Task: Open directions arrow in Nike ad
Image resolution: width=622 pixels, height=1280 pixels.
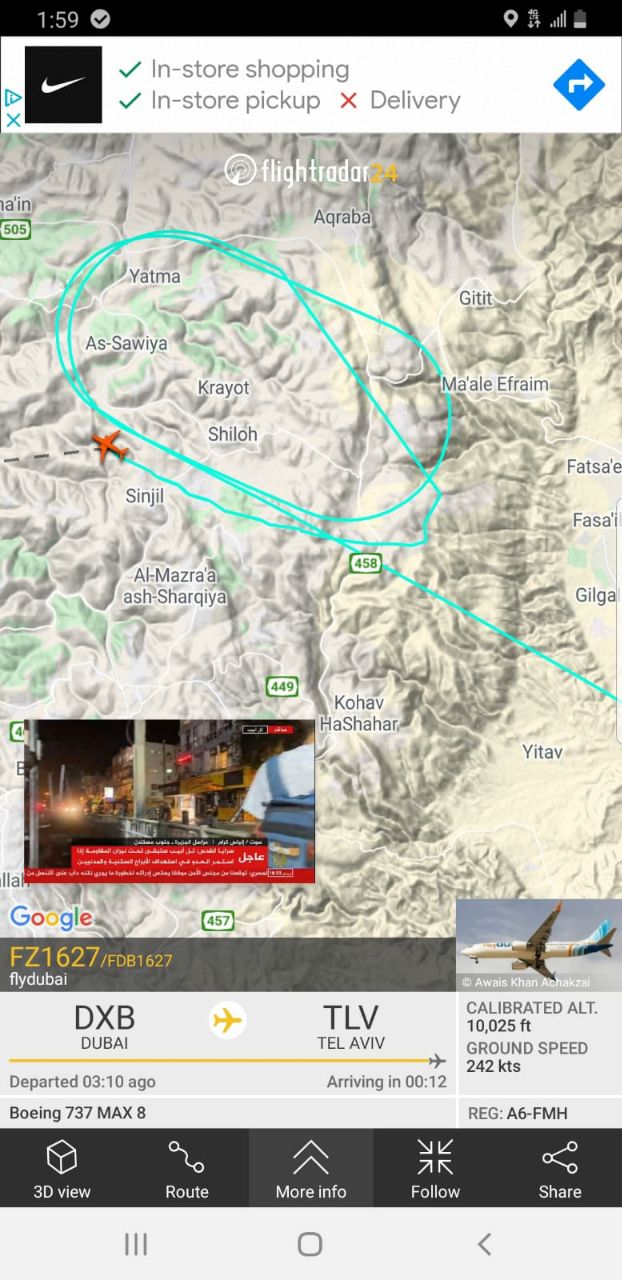Action: pos(579,85)
